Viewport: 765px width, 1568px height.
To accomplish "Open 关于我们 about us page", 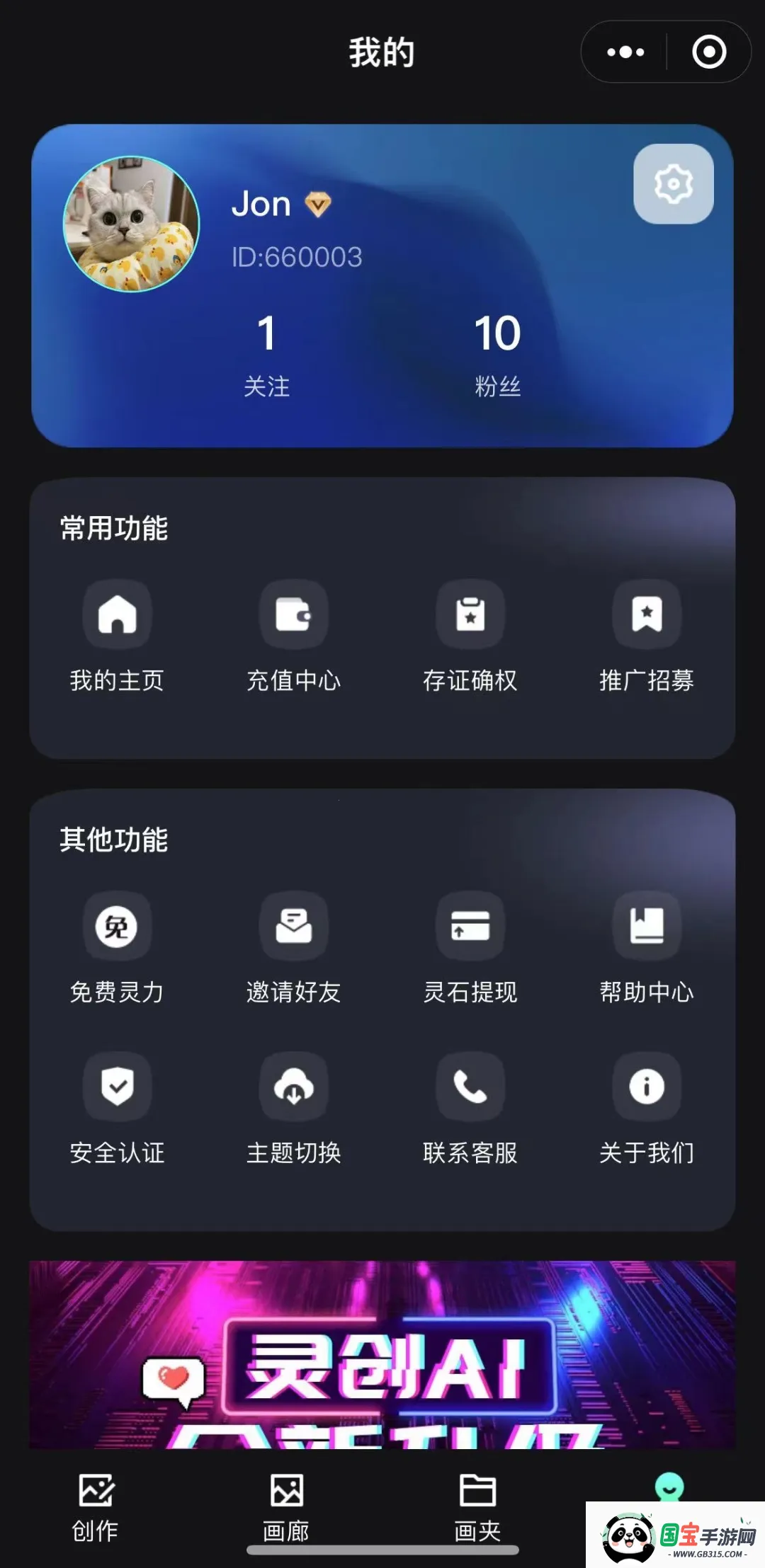I will tap(646, 1111).
